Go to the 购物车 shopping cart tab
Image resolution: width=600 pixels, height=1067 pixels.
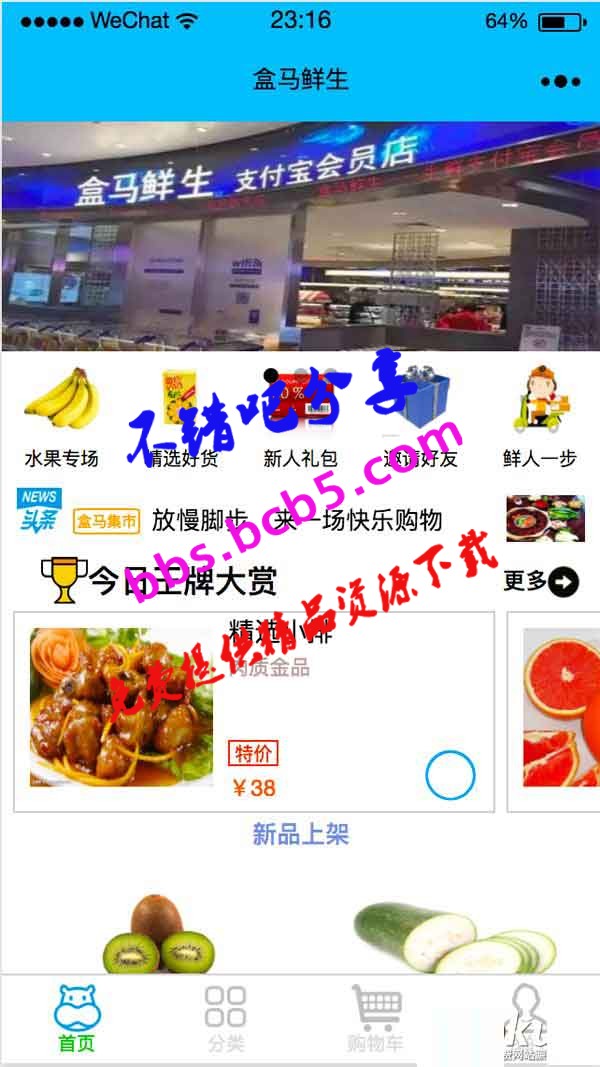click(376, 1018)
